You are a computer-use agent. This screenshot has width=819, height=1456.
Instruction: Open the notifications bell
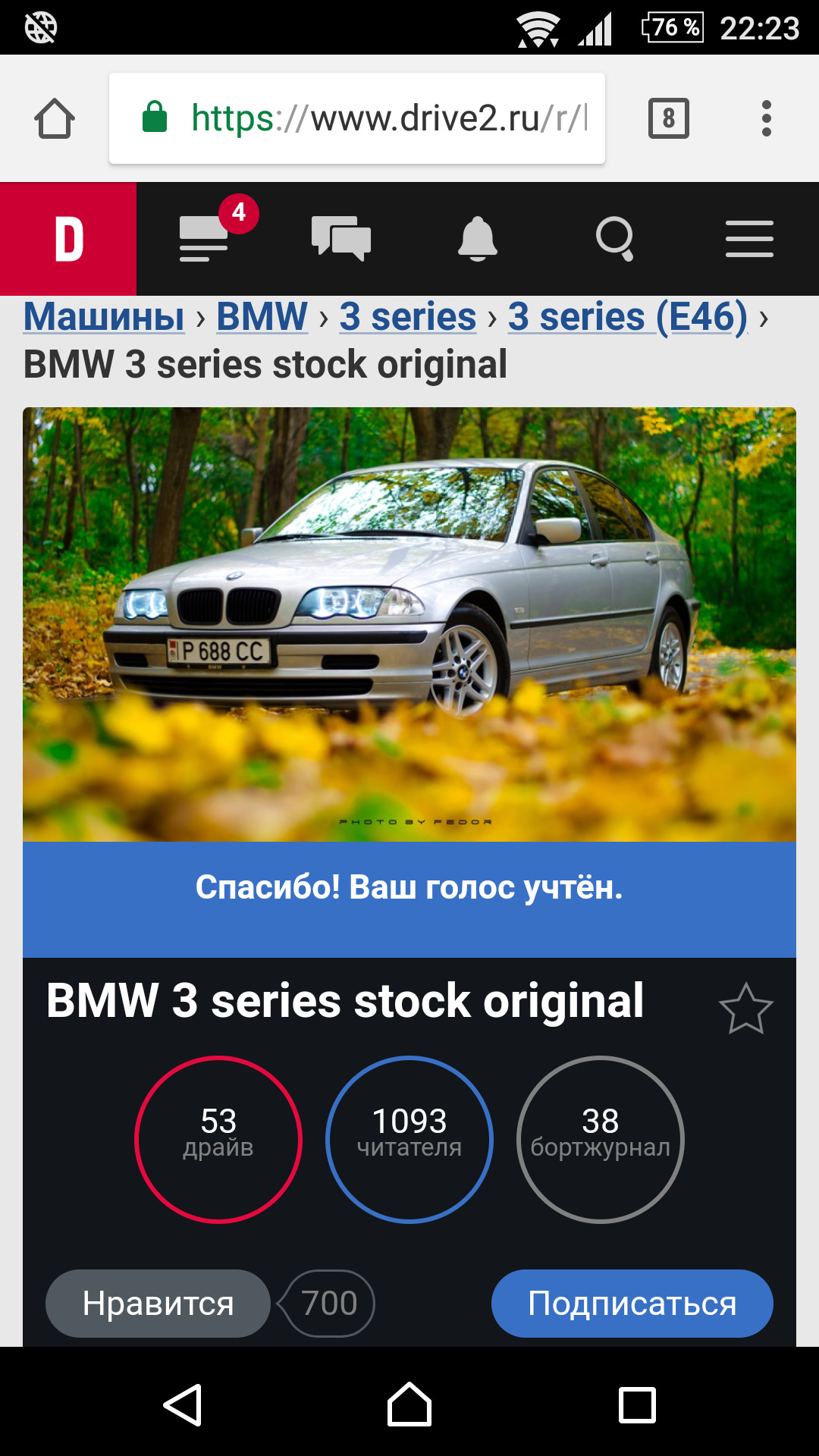(478, 239)
